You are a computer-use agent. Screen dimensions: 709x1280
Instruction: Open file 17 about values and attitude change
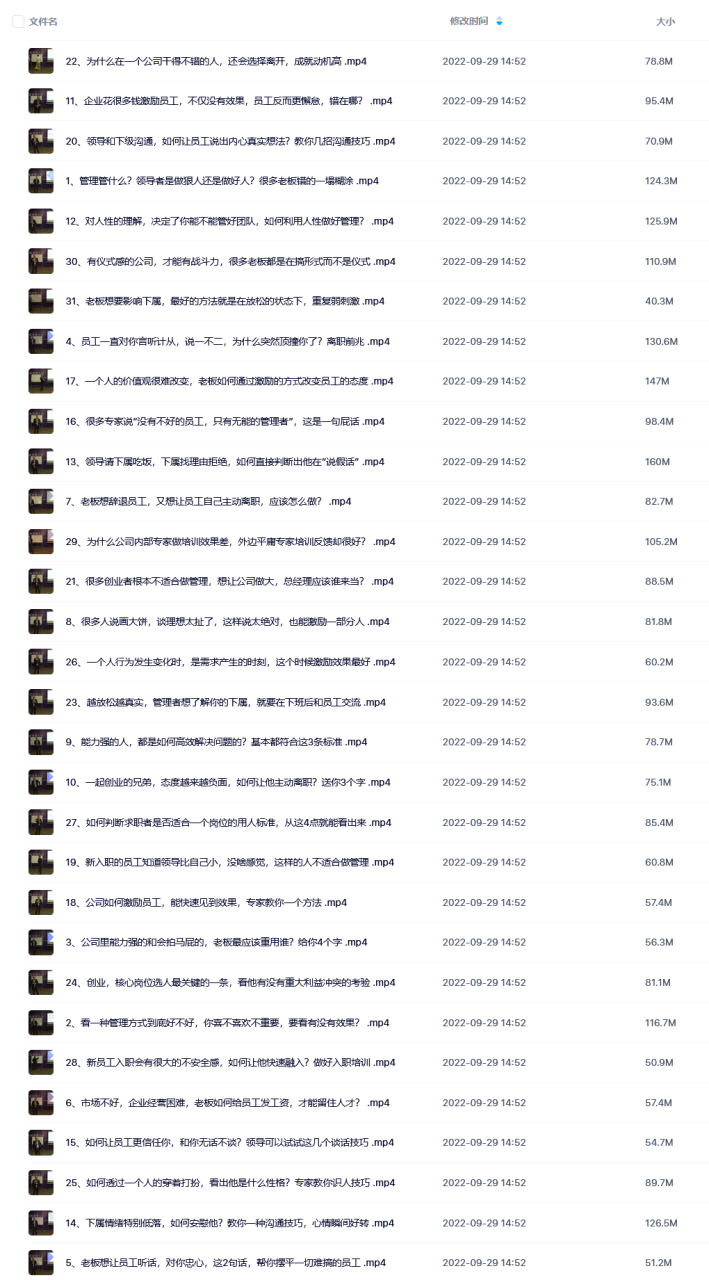[x=228, y=381]
